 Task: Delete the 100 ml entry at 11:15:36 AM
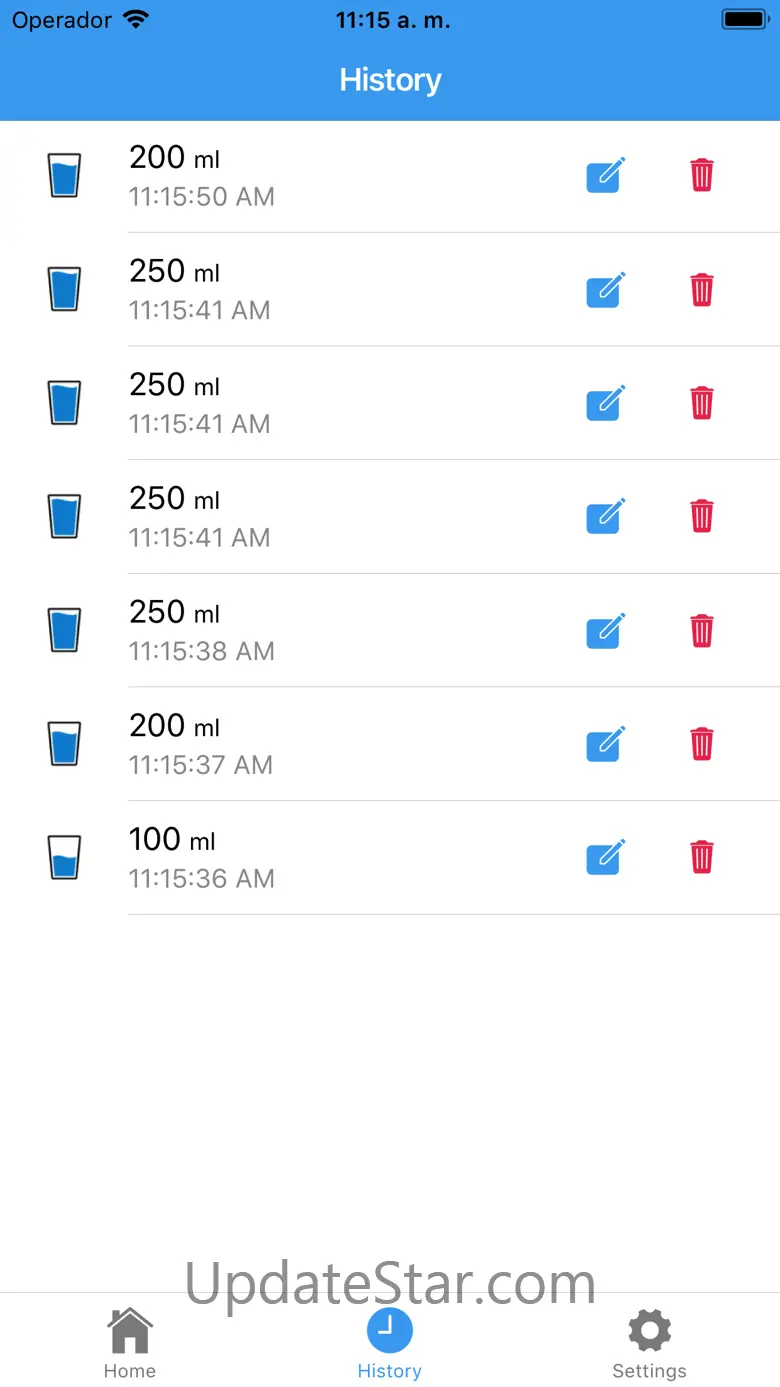coord(702,858)
